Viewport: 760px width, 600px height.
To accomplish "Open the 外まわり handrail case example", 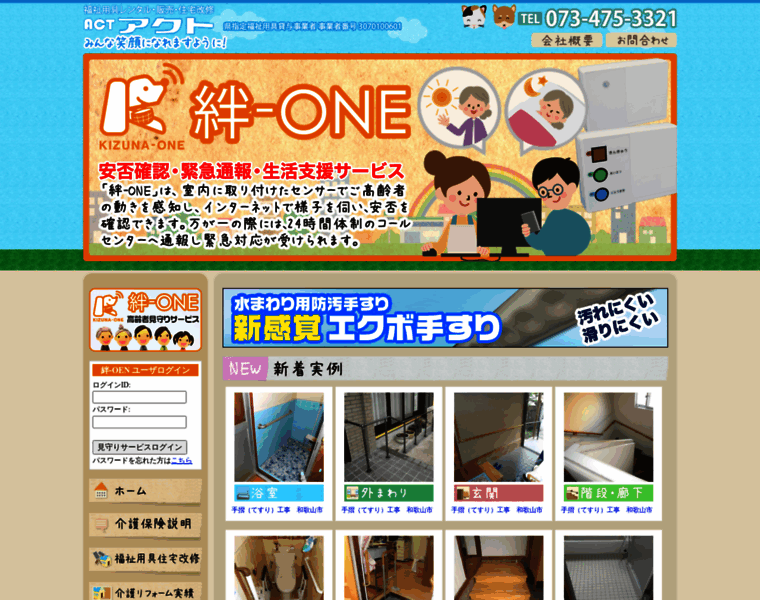I will pyautogui.click(x=388, y=445).
